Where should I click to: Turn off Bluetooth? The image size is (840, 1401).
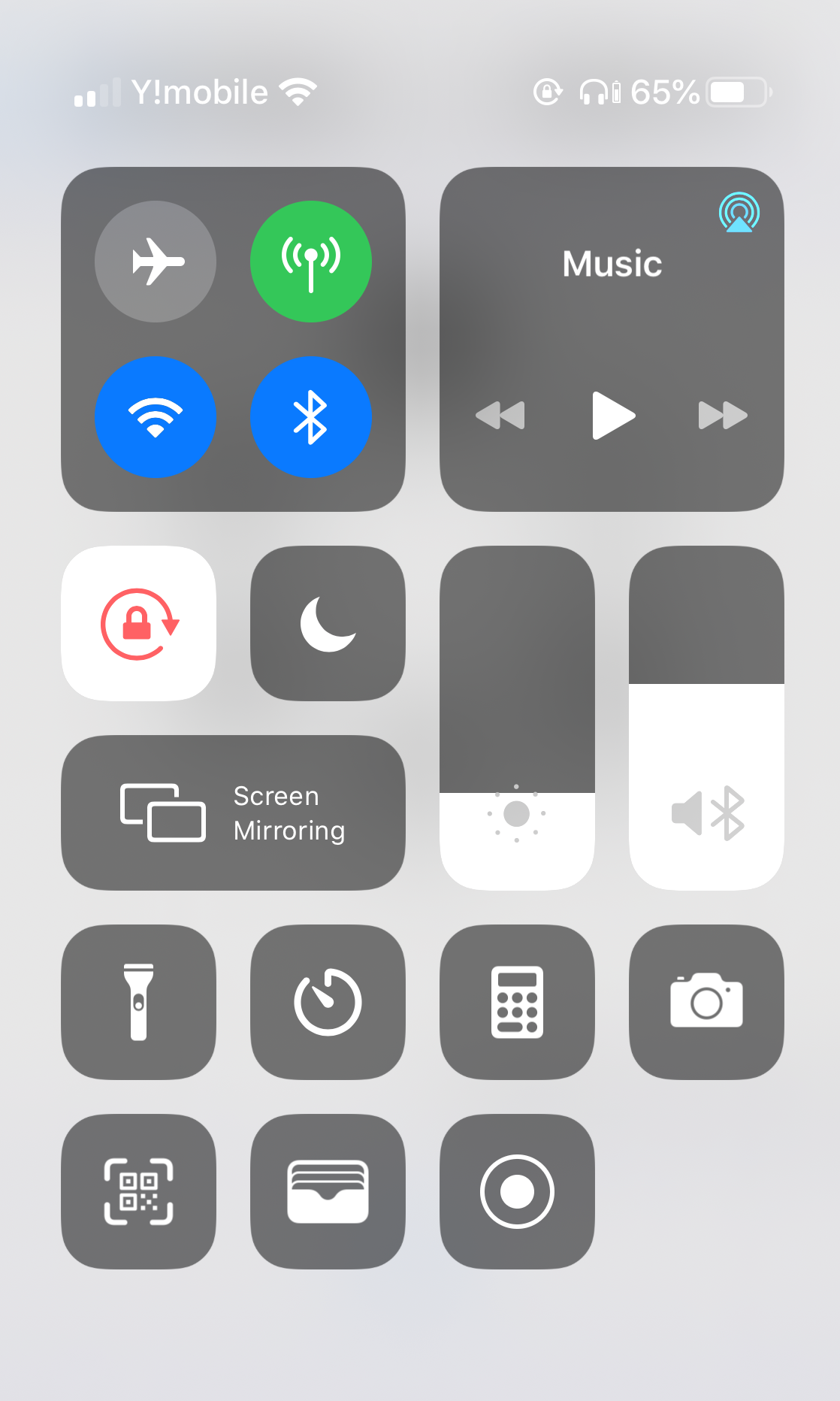(311, 417)
